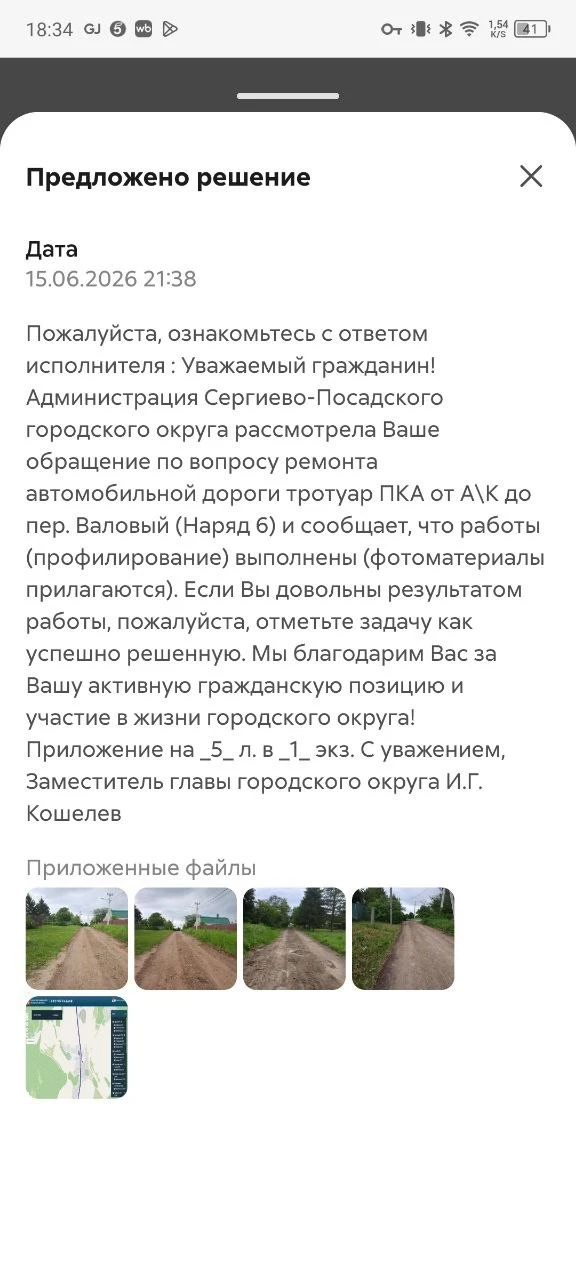Close the «Предложено решение» sheet

point(531,176)
